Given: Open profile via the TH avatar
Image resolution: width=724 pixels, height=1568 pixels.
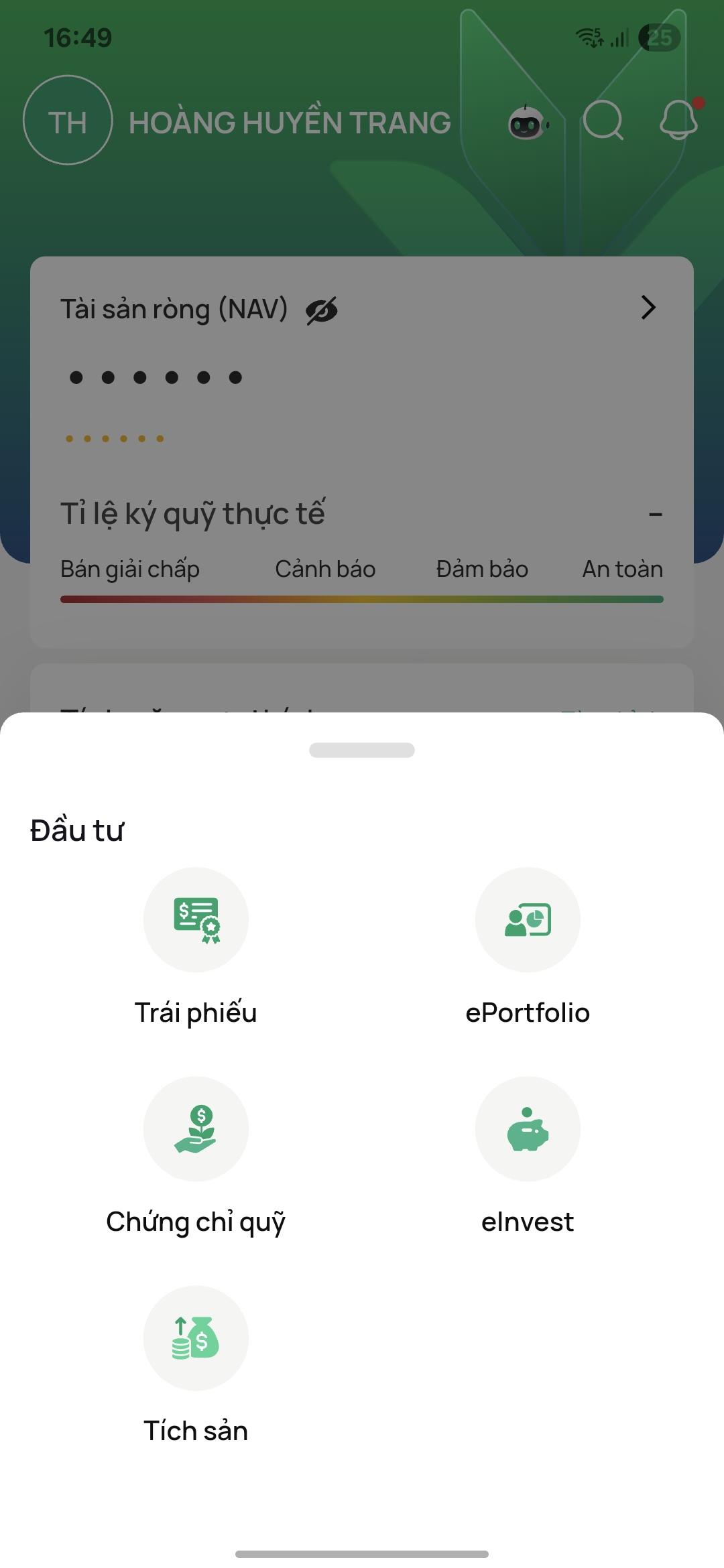Looking at the screenshot, I should [68, 122].
